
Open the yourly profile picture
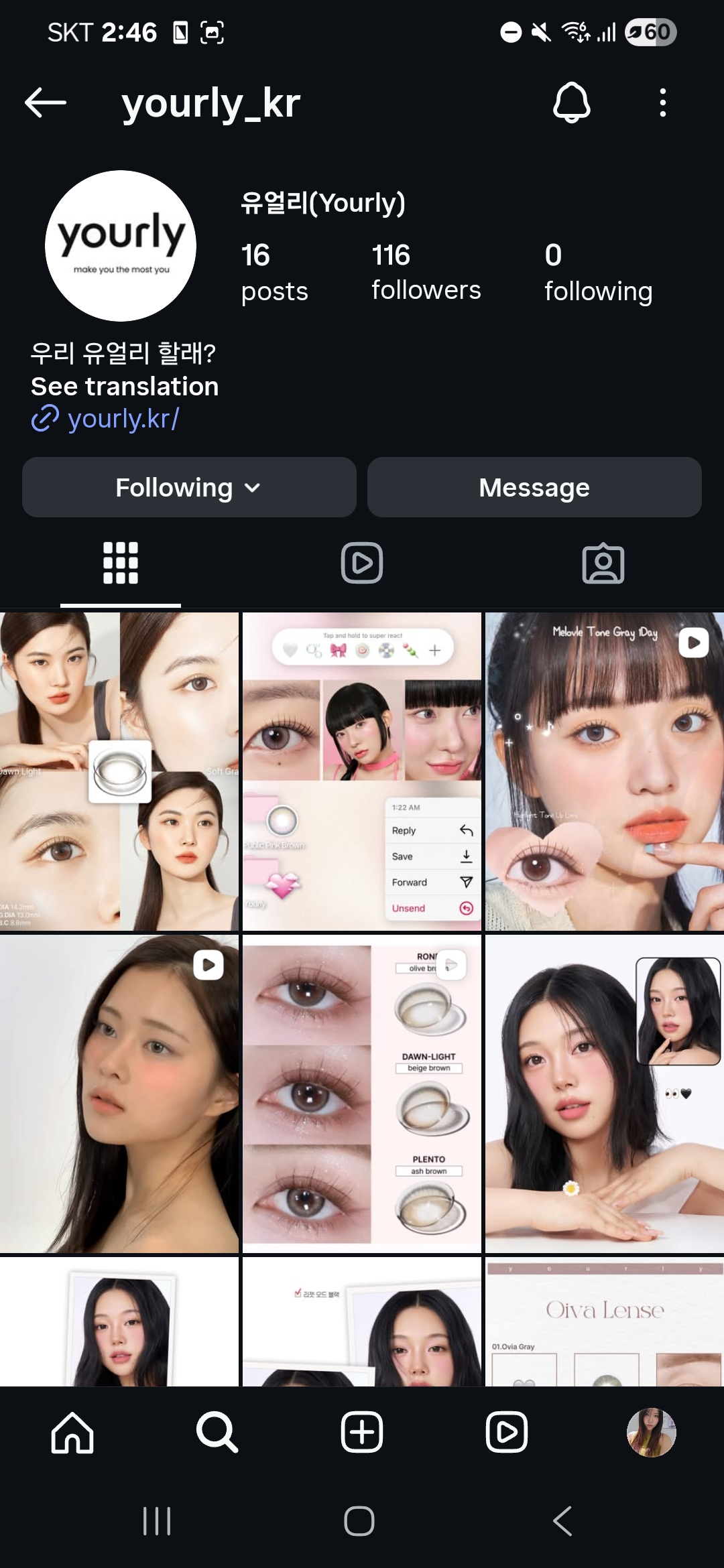tap(121, 245)
